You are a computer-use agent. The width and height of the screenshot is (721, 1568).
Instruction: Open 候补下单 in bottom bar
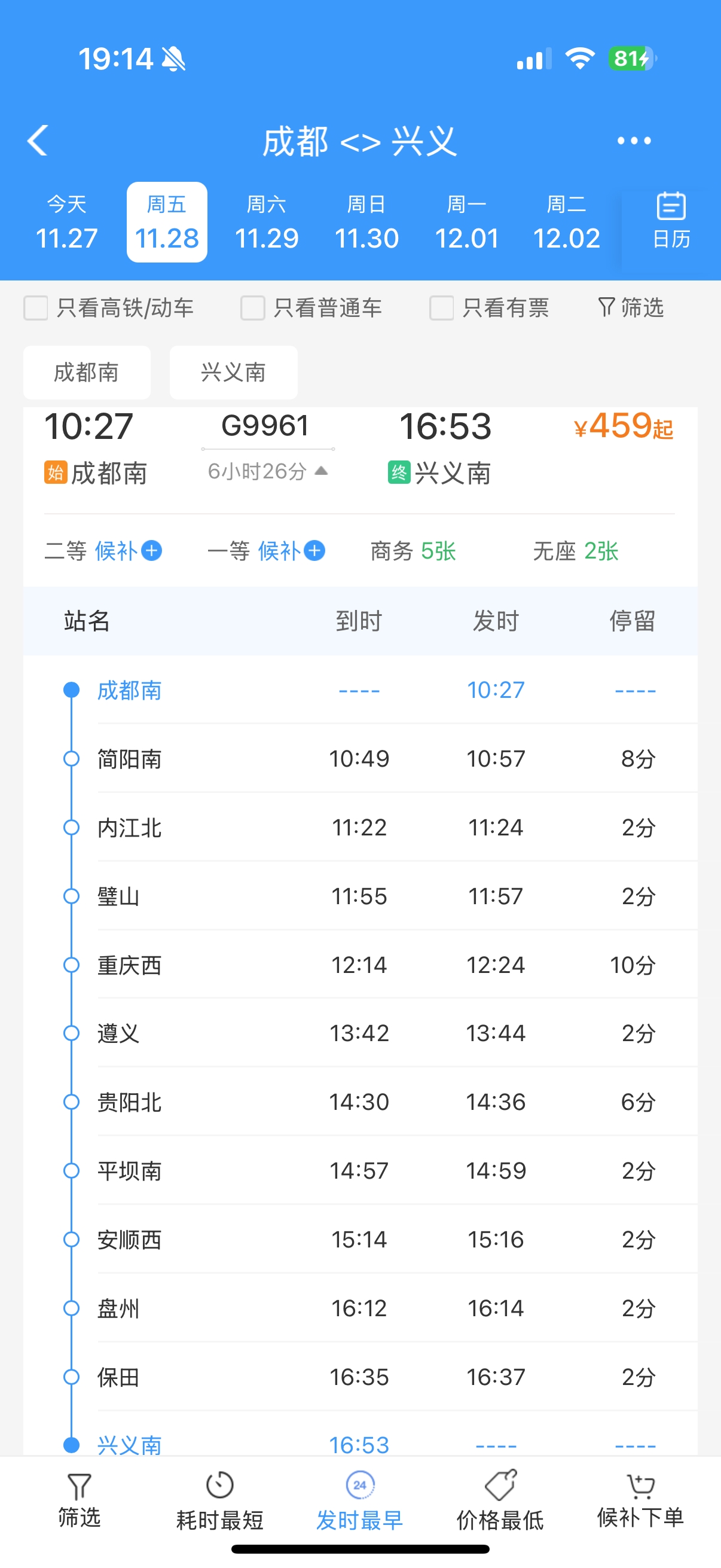(640, 1501)
